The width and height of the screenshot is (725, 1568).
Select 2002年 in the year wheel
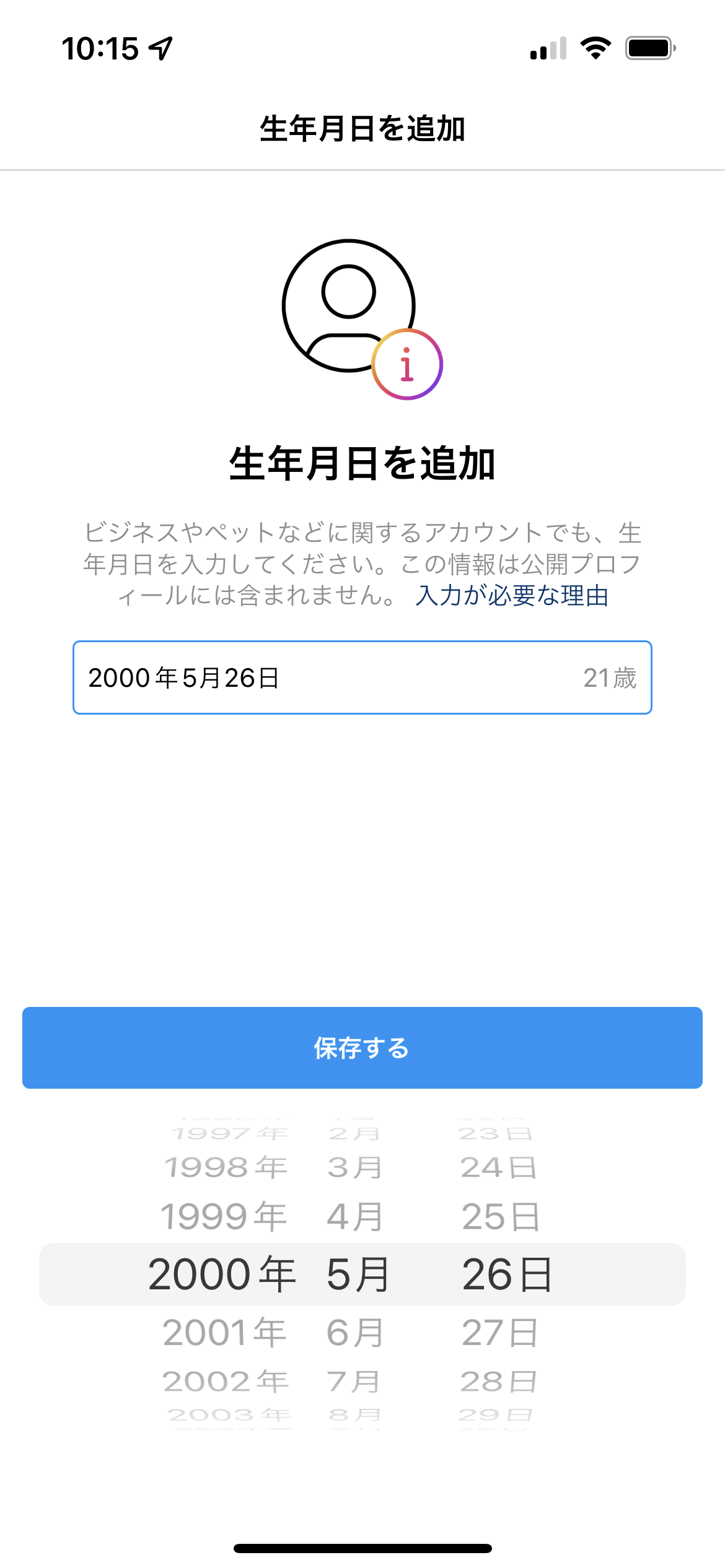coord(226,1382)
